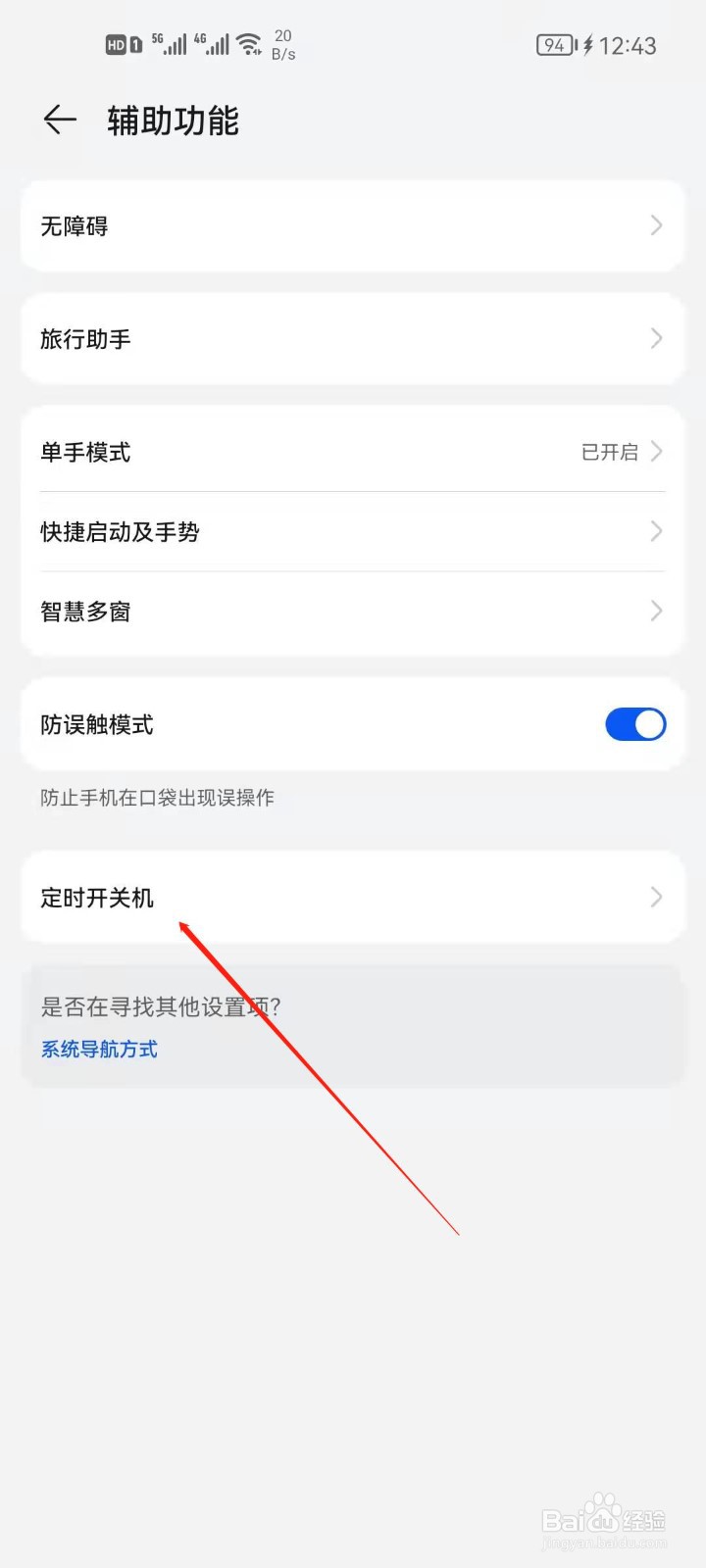Expand the 无障碍 settings entry

[353, 226]
